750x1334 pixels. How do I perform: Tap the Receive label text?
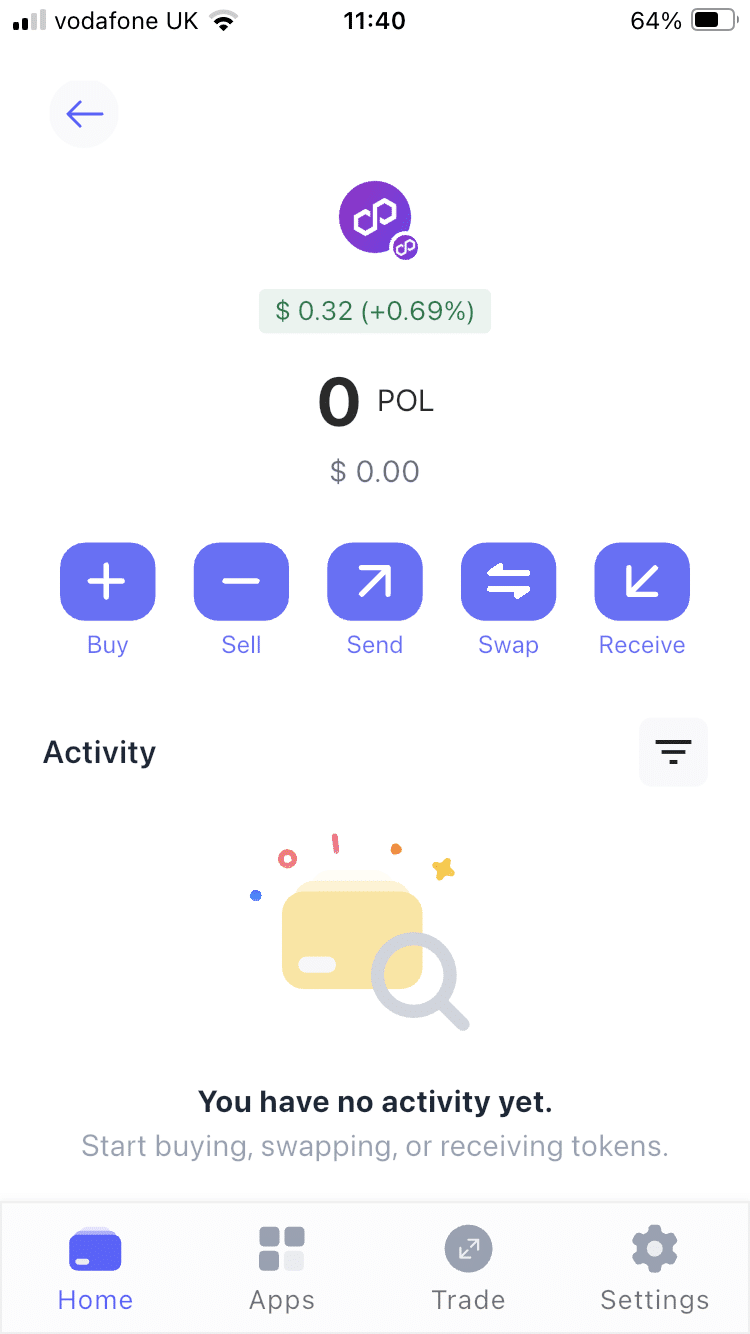point(642,644)
